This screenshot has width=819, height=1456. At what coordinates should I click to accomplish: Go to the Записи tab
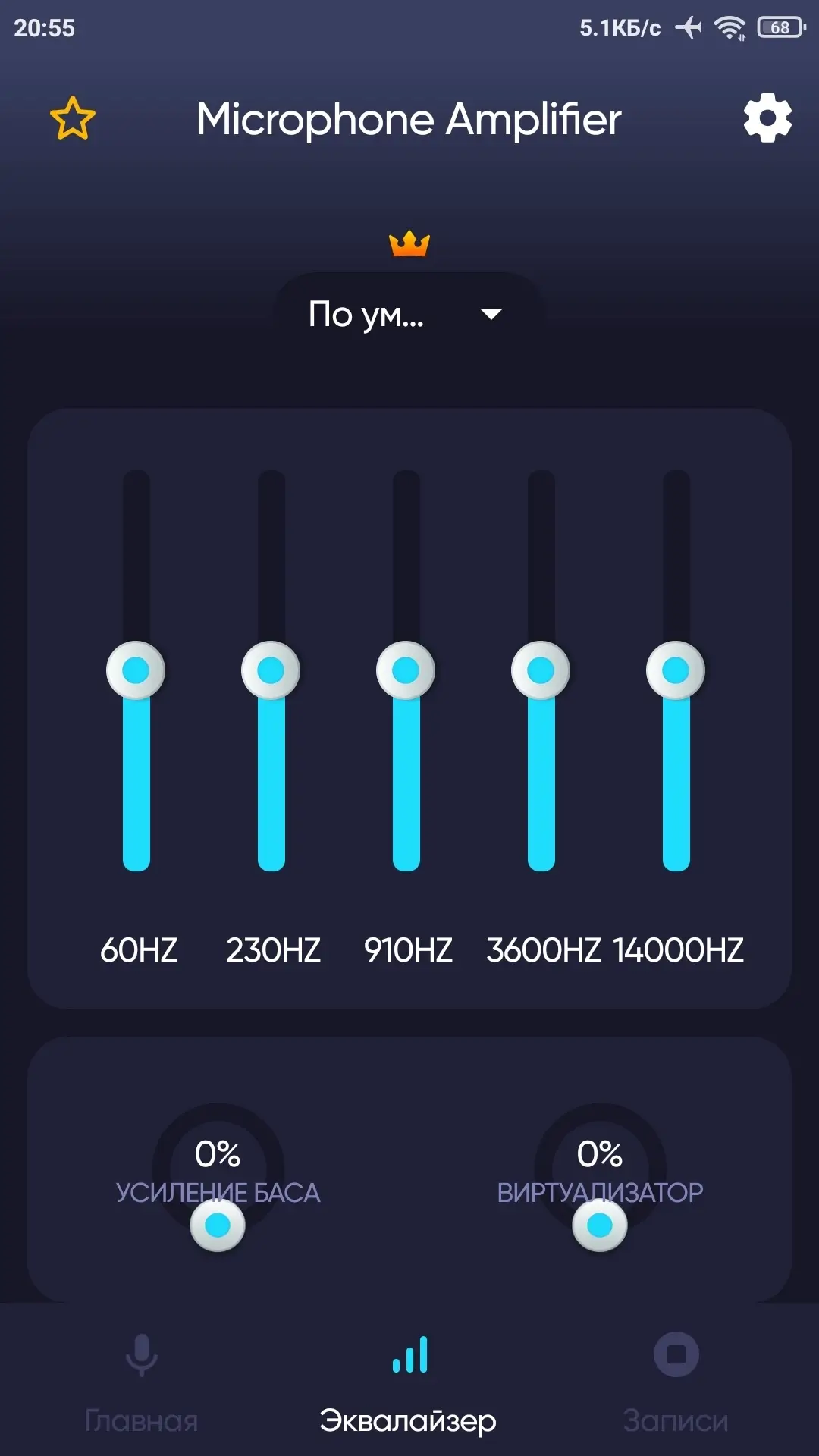676,1382
